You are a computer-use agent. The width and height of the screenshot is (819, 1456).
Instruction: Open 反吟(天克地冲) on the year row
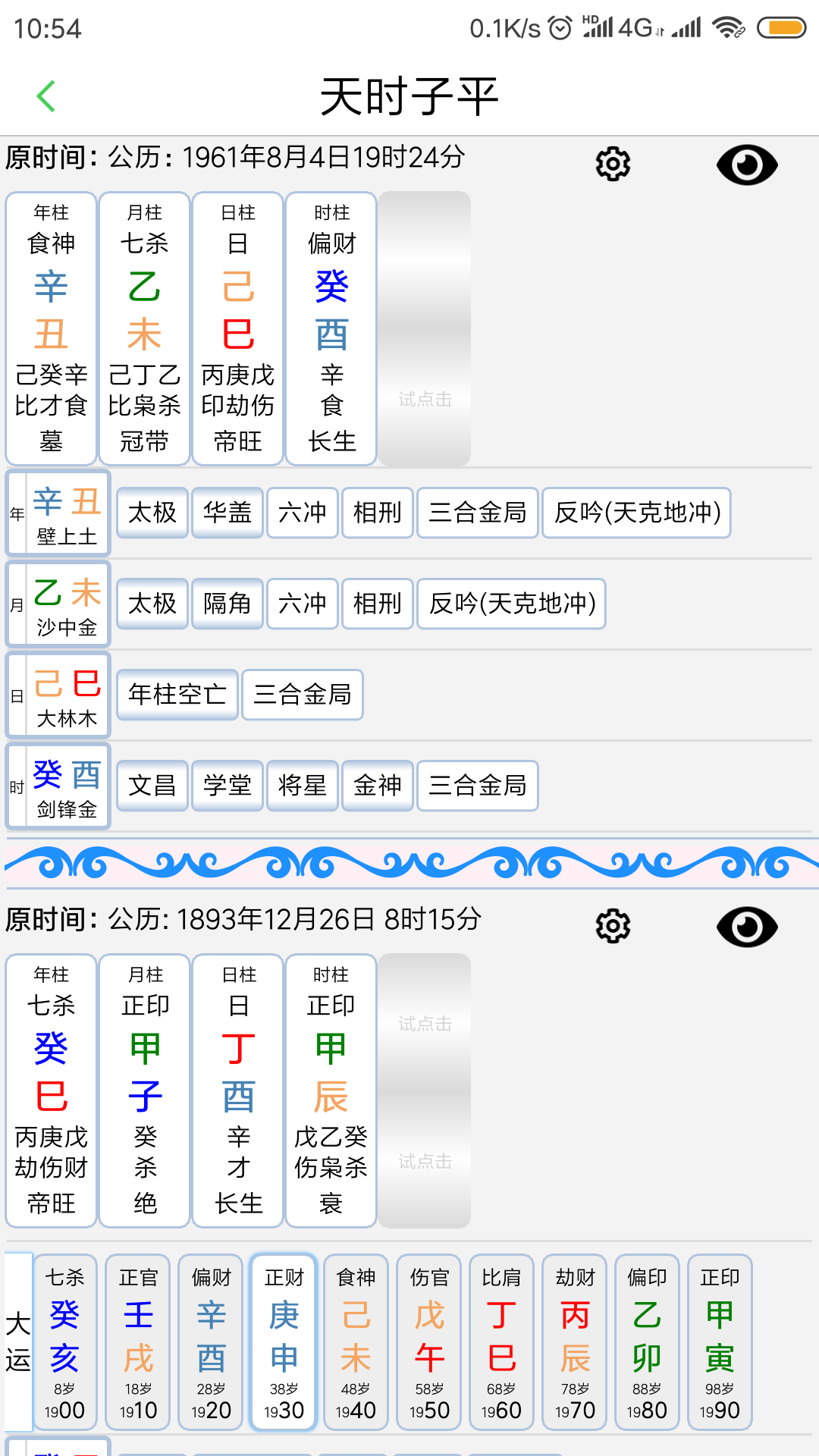pos(636,513)
